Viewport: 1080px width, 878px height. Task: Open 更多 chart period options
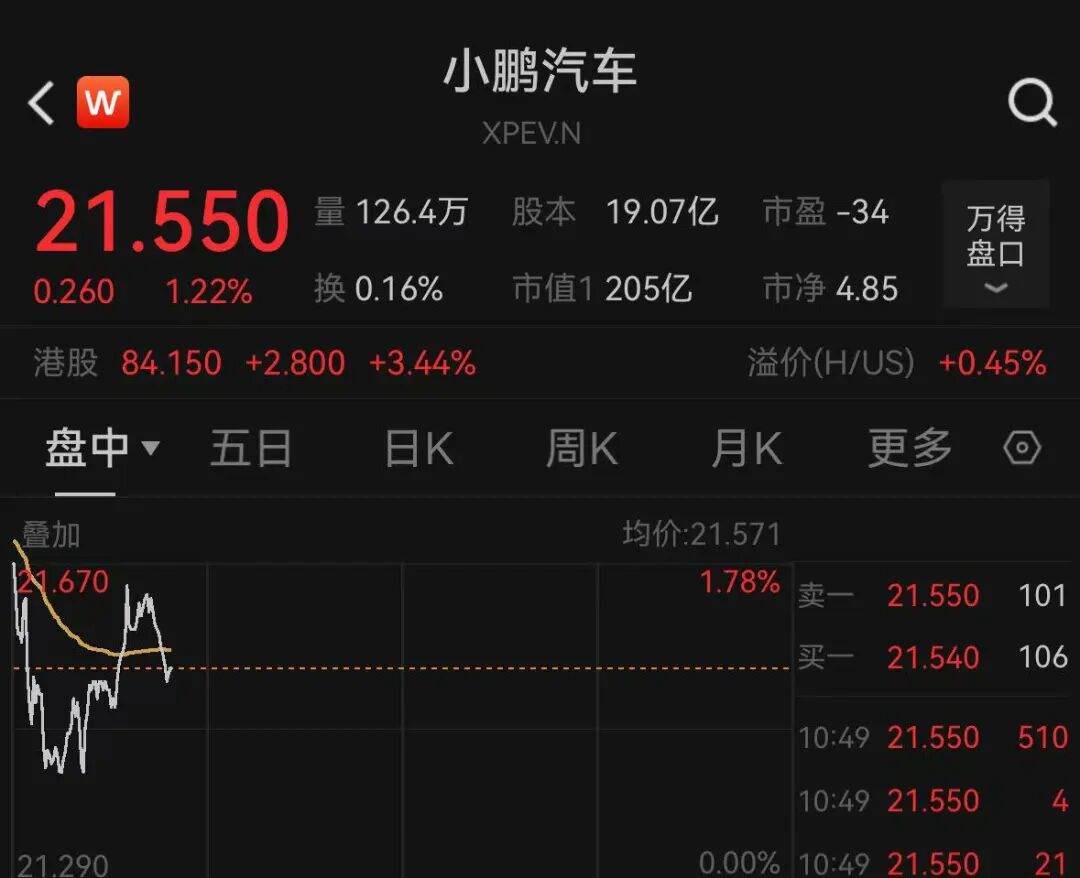(909, 448)
